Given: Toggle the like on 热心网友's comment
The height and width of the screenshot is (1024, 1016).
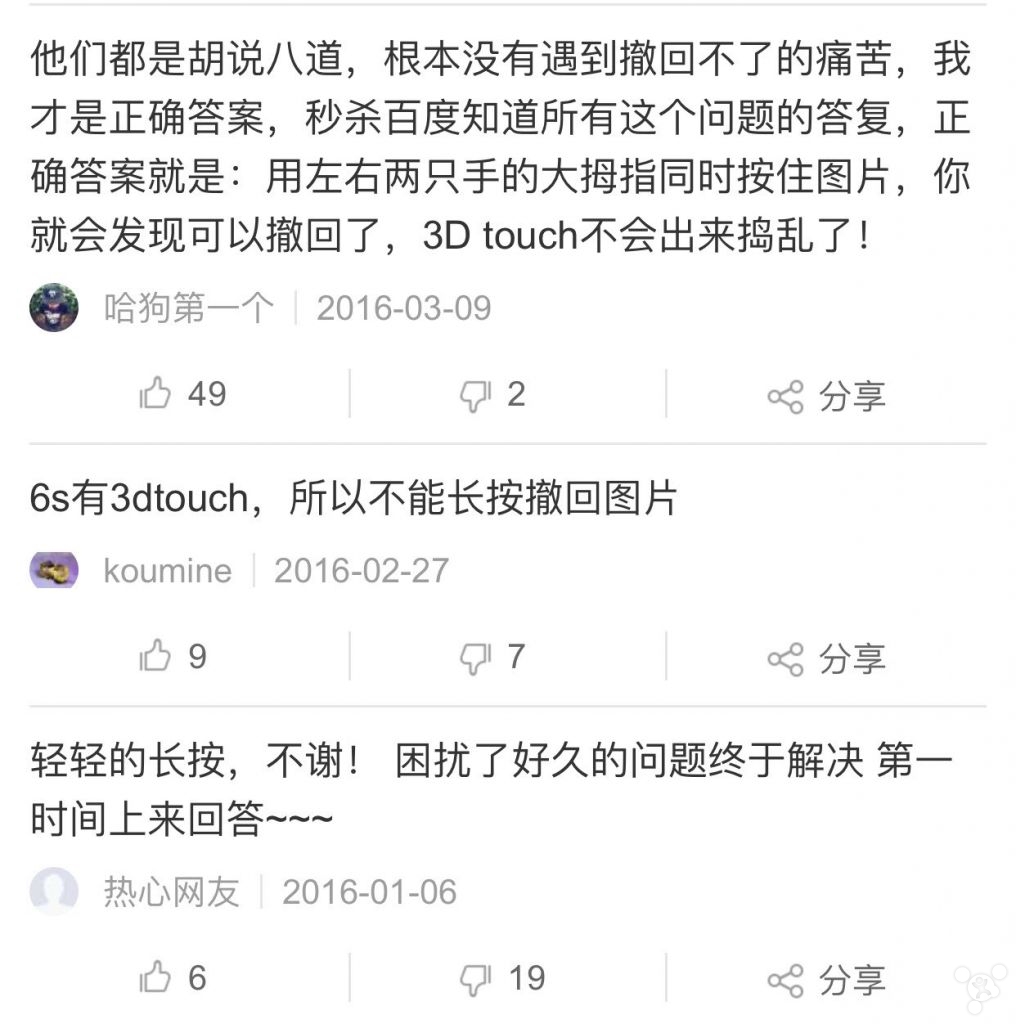Looking at the screenshot, I should pos(155,977).
